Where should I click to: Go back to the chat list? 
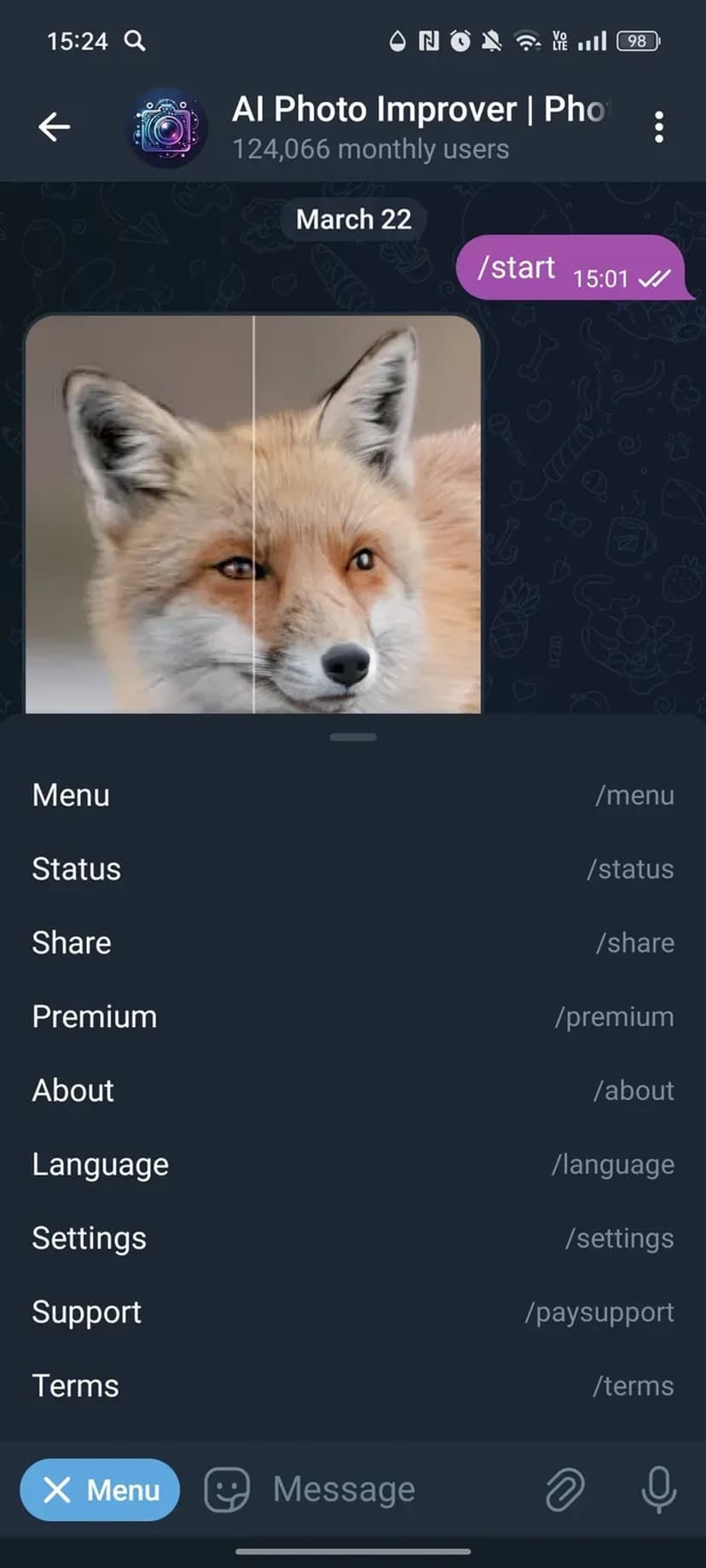tap(54, 127)
